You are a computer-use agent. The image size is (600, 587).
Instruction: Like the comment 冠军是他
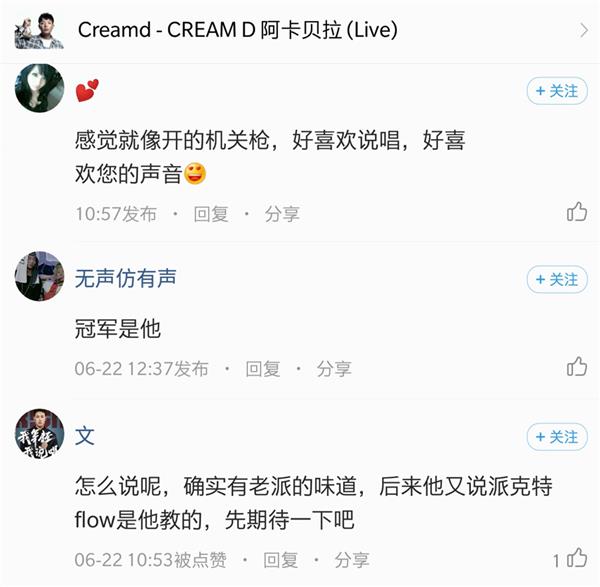pyautogui.click(x=577, y=367)
